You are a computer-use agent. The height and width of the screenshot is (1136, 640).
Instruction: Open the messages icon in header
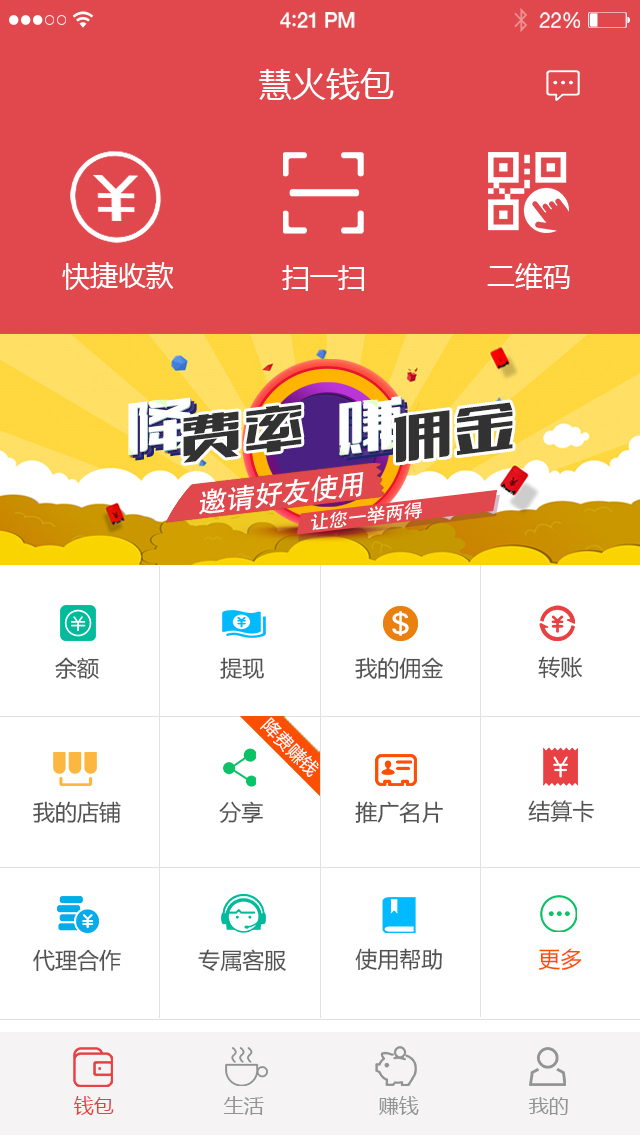562,85
